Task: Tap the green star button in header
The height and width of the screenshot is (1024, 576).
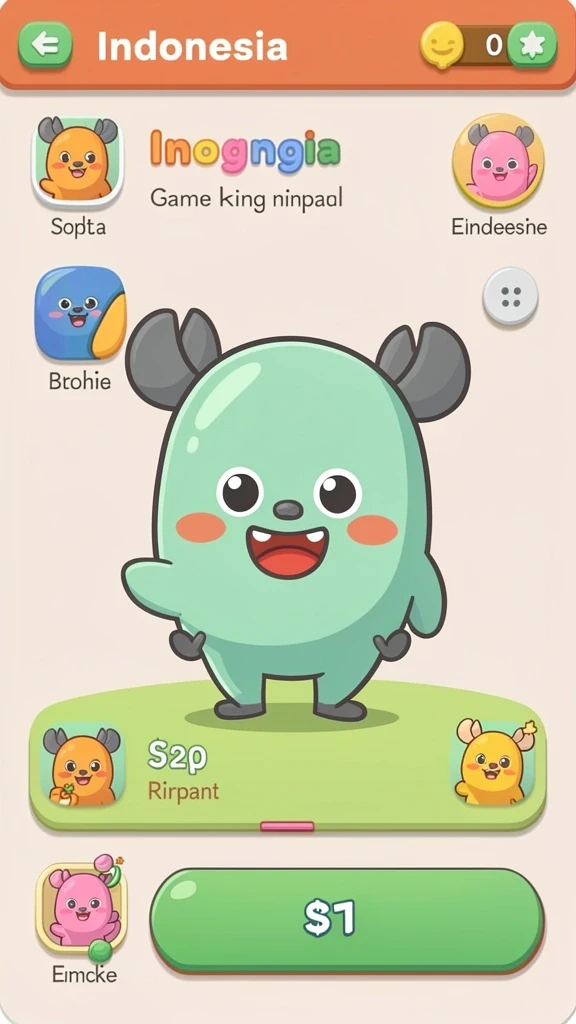Action: 532,45
